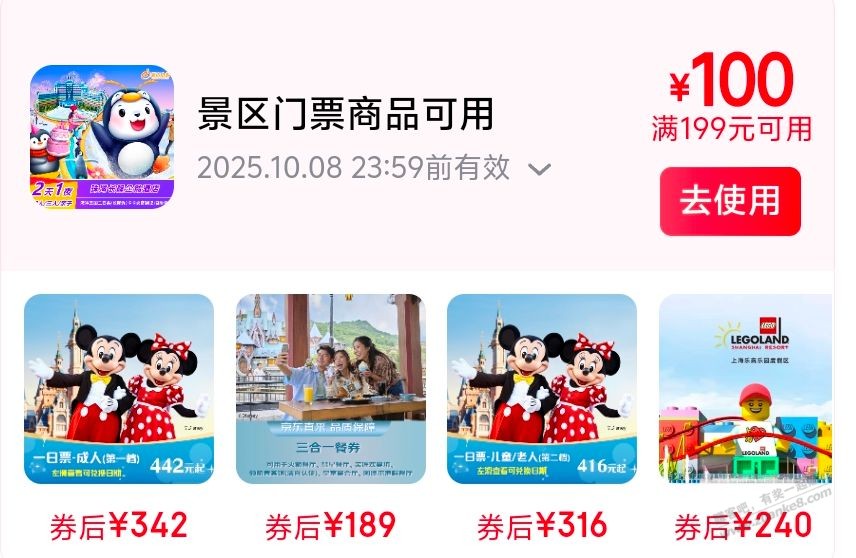856x558 pixels.
Task: Open the penguin resort coupon image
Action: (102, 137)
